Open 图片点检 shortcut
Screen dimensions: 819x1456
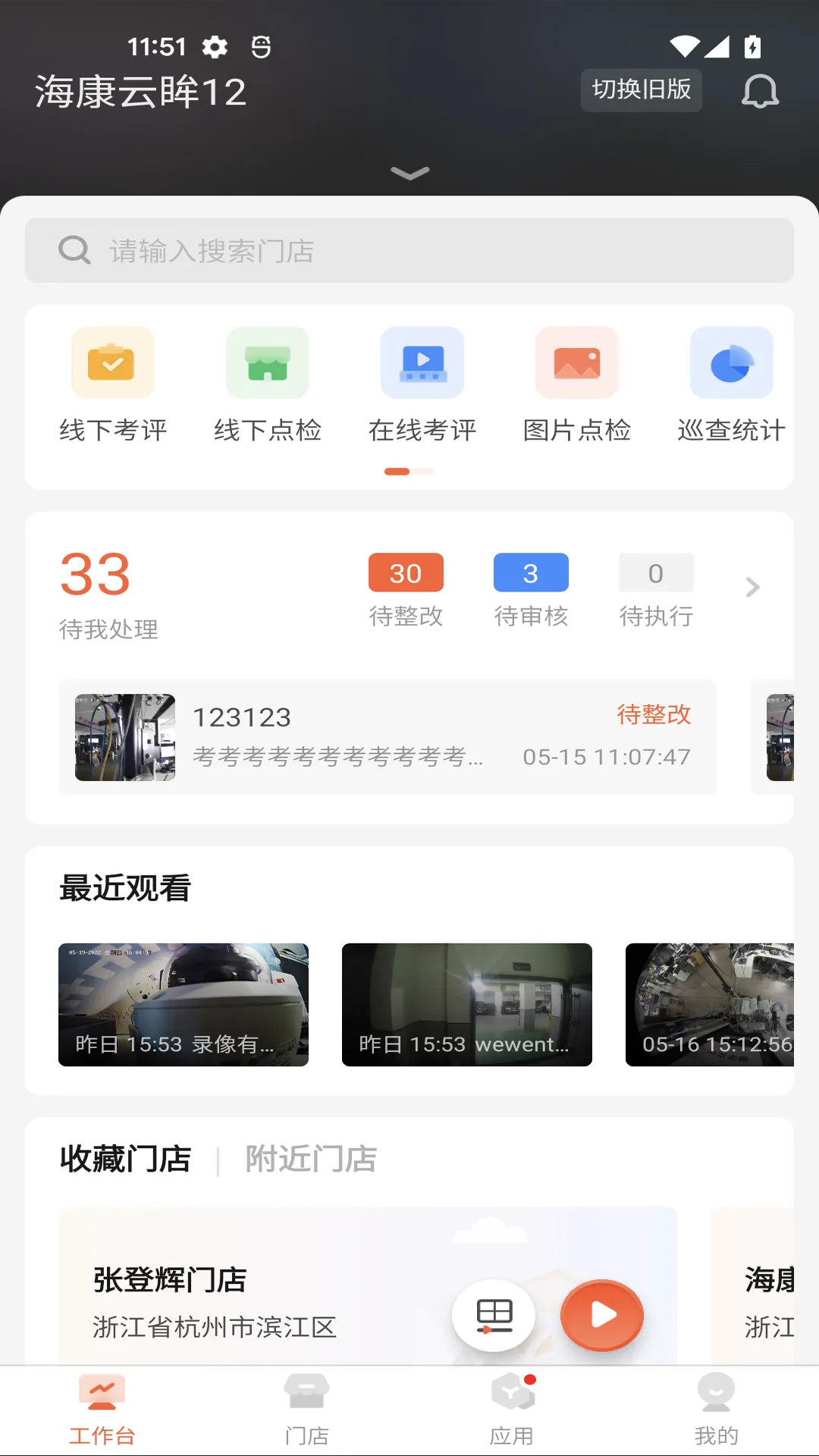(x=577, y=384)
